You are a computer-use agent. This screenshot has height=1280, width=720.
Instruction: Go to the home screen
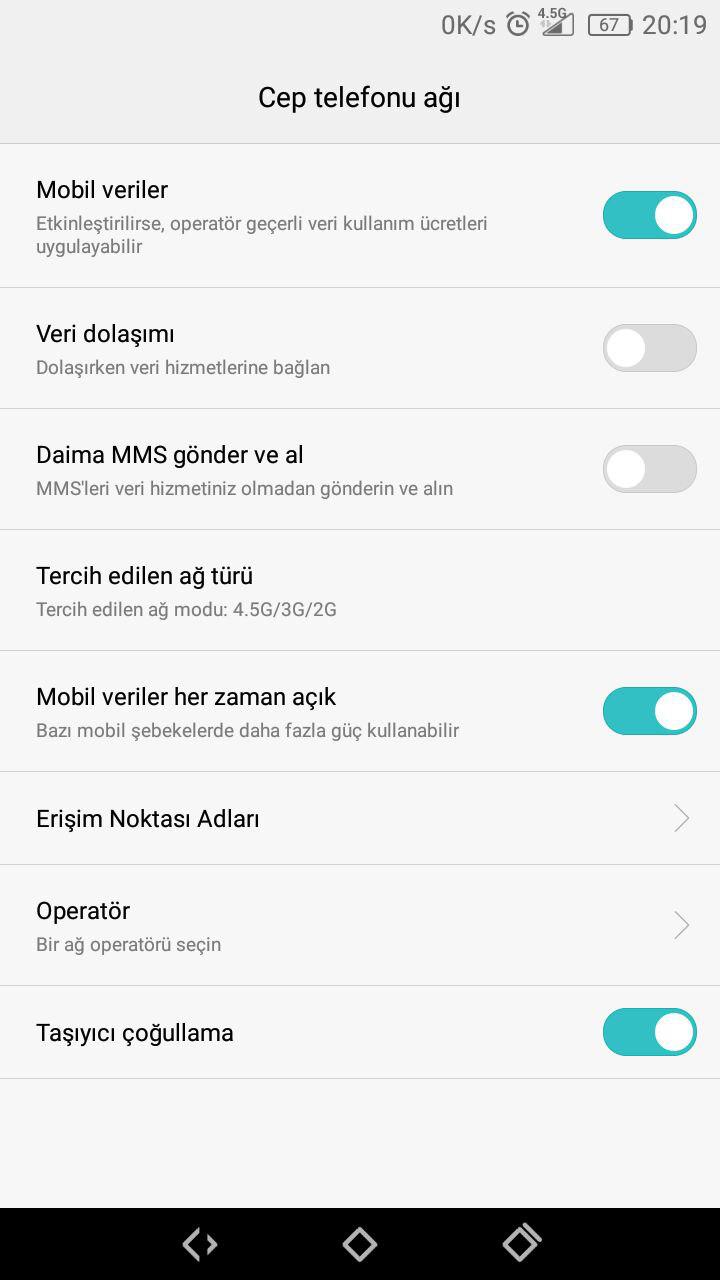tap(360, 1244)
